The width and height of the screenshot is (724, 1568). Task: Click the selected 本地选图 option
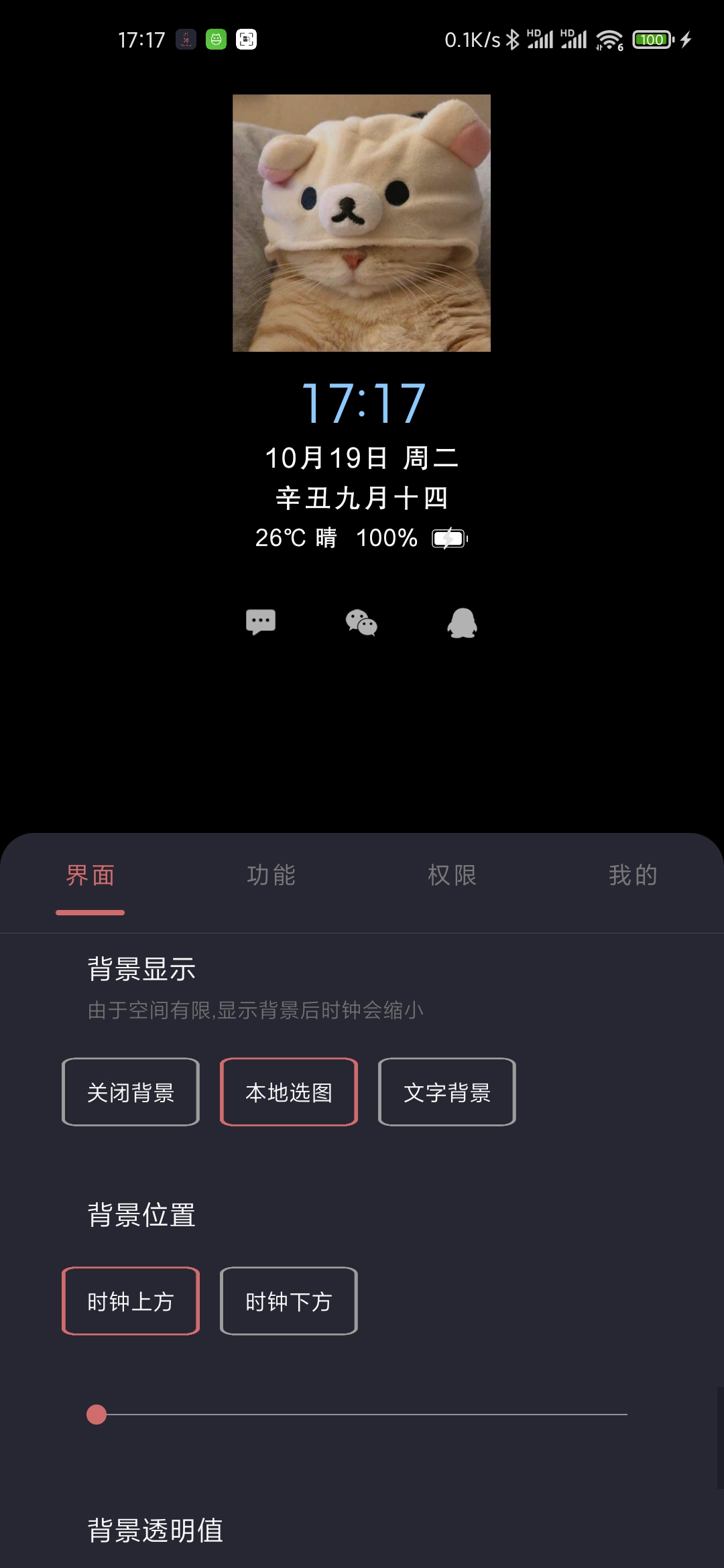tap(288, 1092)
